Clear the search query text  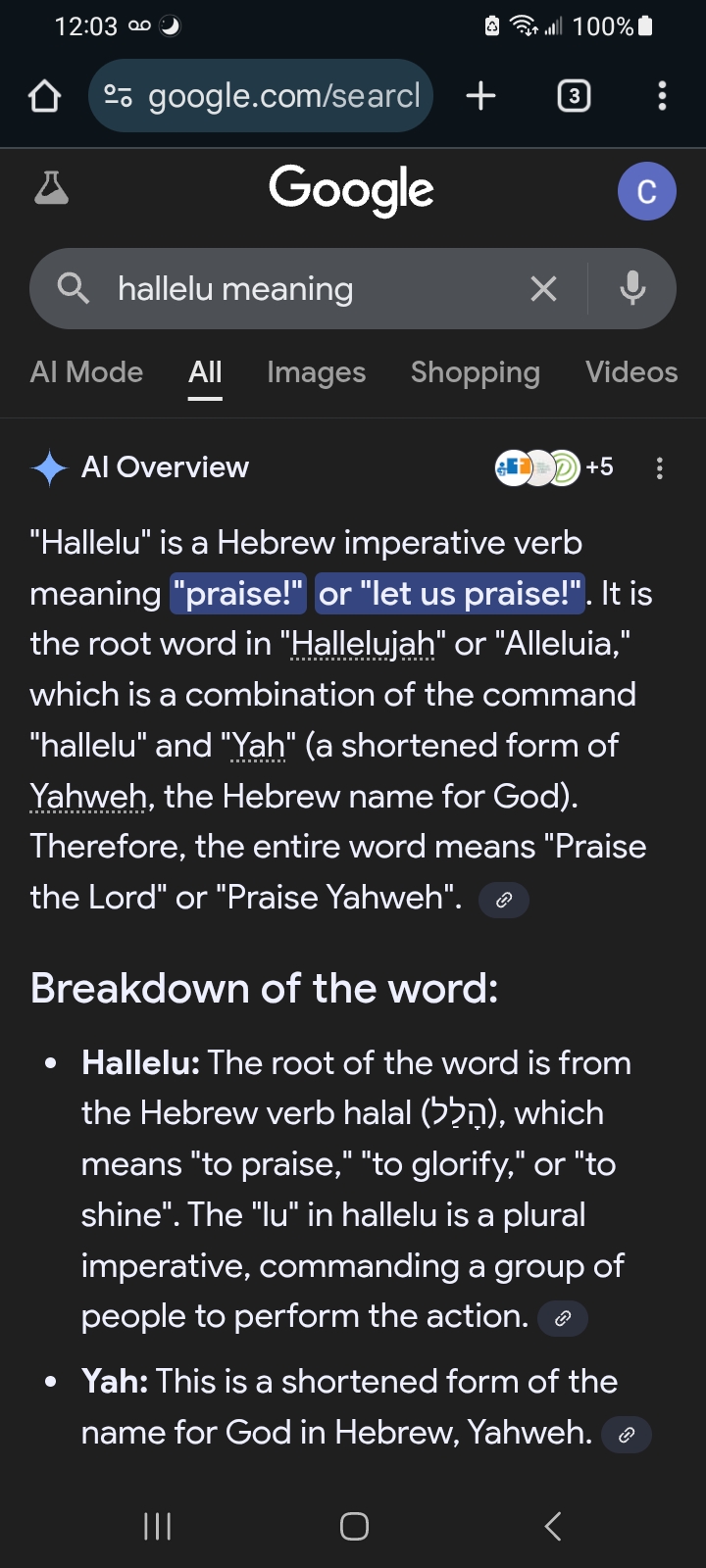click(x=543, y=289)
